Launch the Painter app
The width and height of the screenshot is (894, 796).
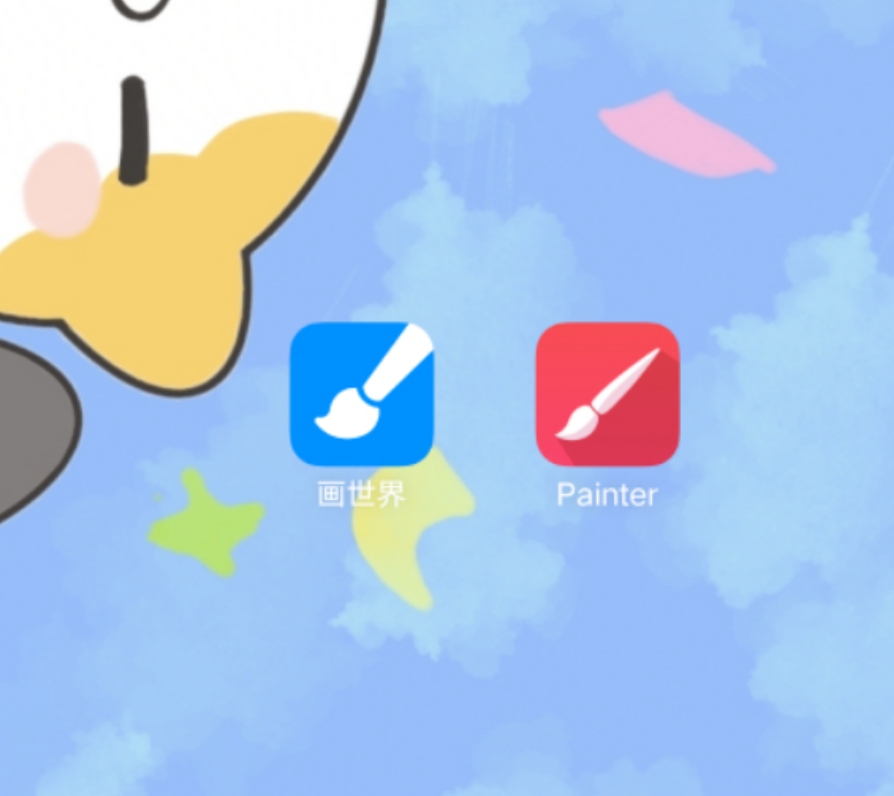[x=607, y=394]
